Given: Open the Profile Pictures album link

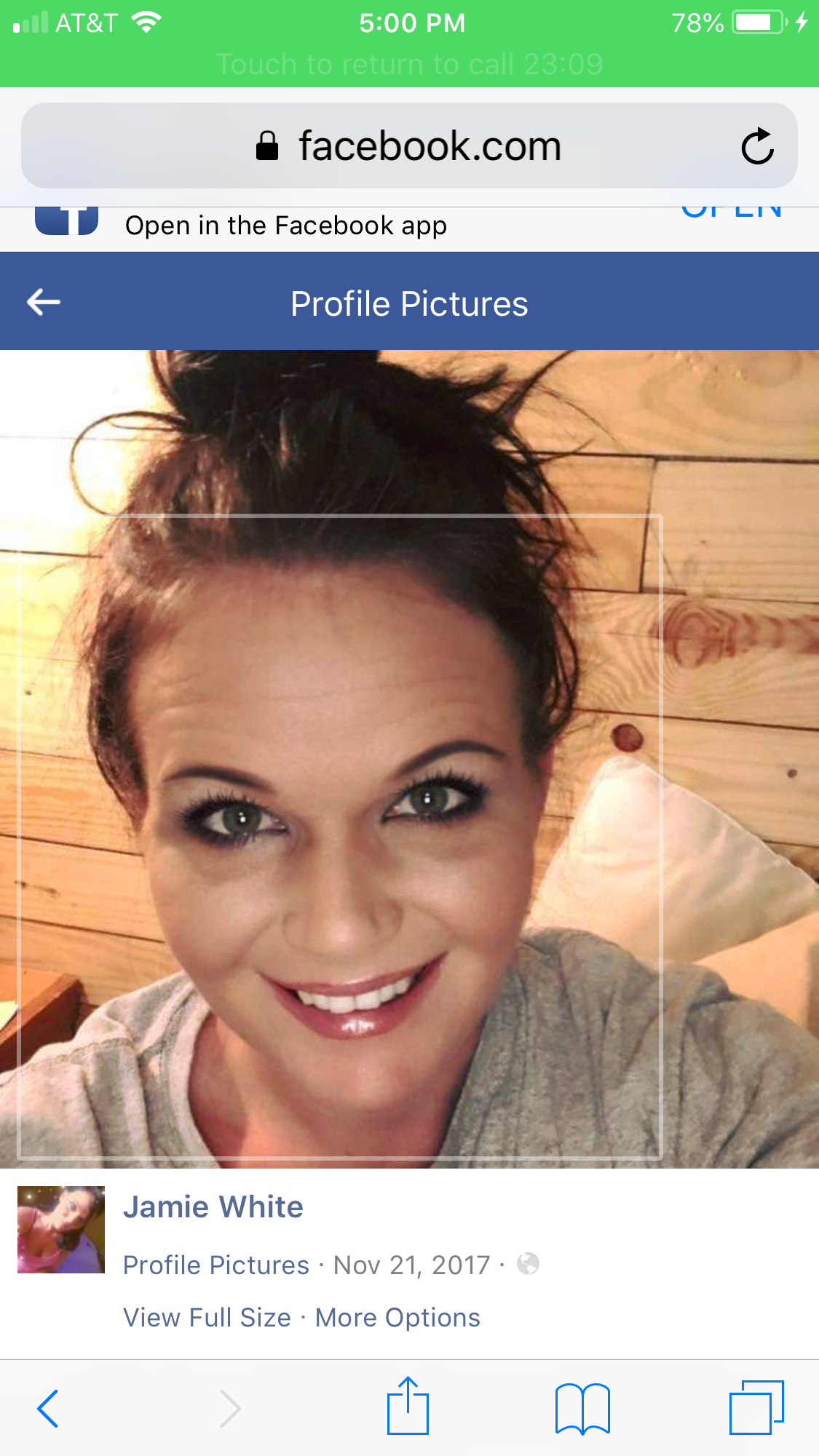Looking at the screenshot, I should coord(216,1265).
